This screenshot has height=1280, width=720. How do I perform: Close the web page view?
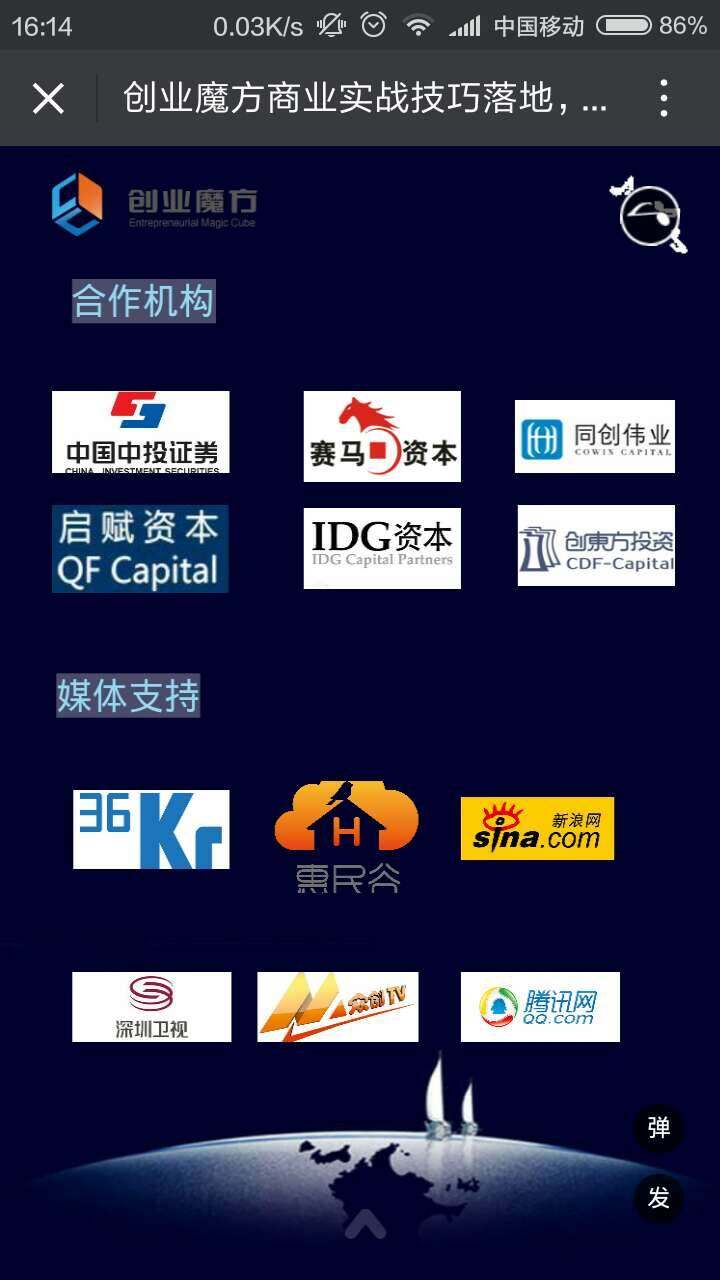pos(48,99)
